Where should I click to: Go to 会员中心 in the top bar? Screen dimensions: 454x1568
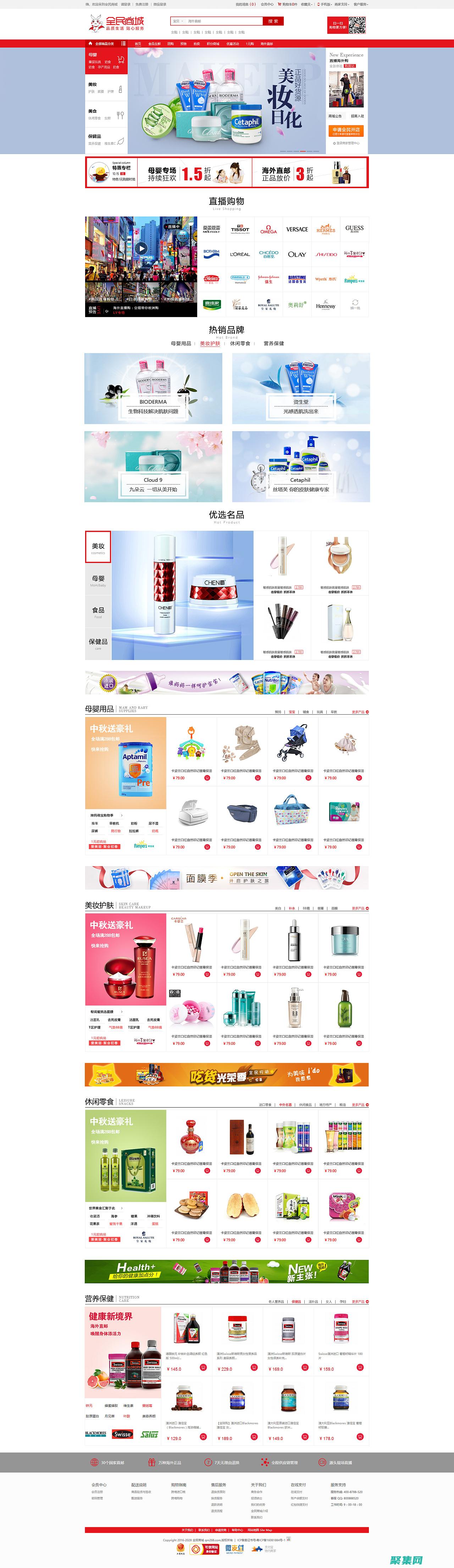click(x=267, y=4)
